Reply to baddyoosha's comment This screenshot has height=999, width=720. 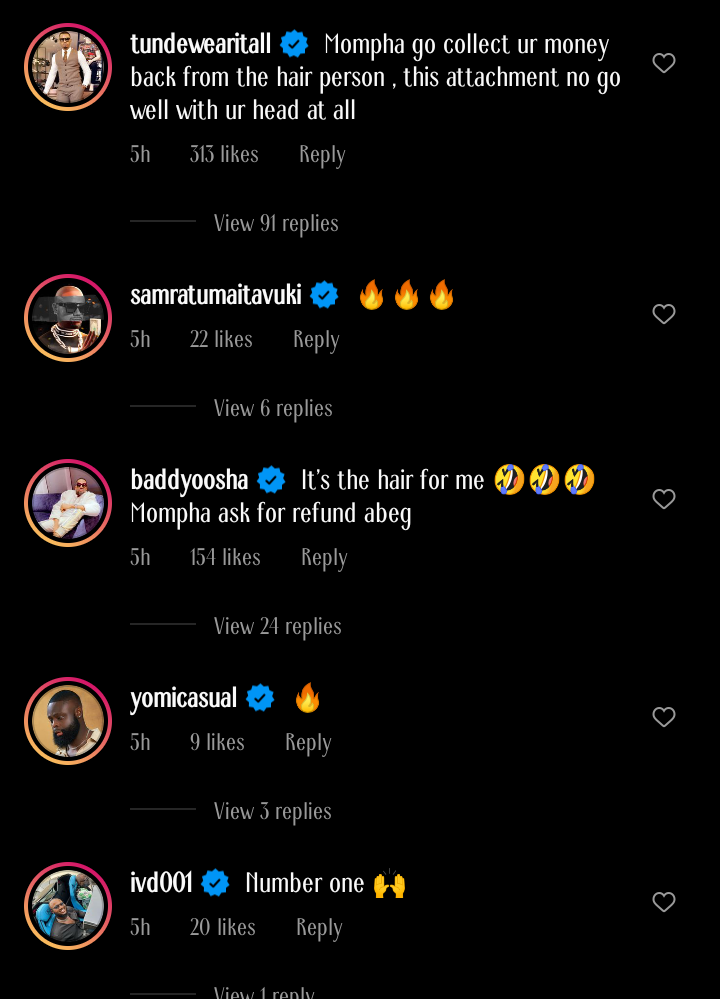coord(324,558)
